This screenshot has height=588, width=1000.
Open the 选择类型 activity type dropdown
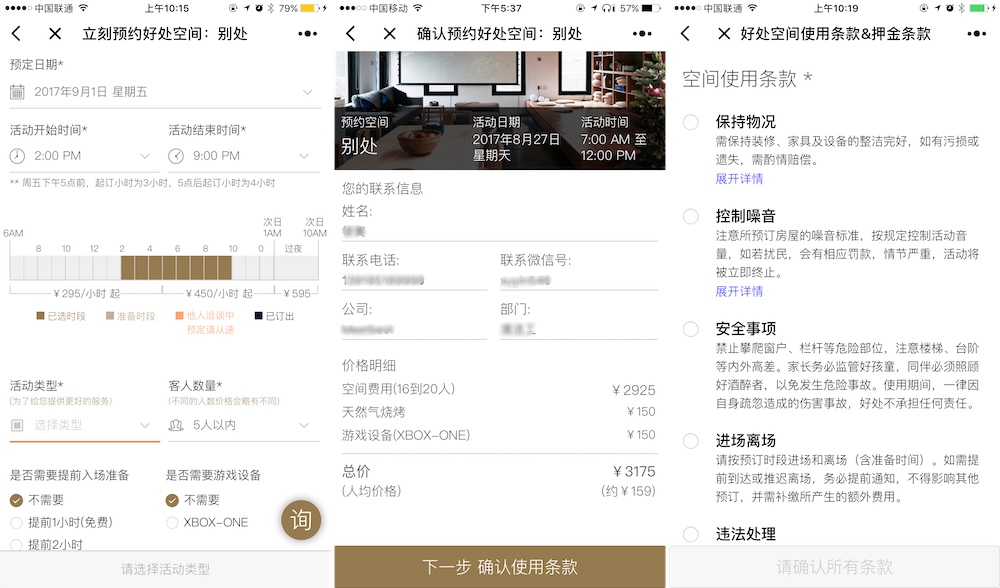pyautogui.click(x=82, y=425)
